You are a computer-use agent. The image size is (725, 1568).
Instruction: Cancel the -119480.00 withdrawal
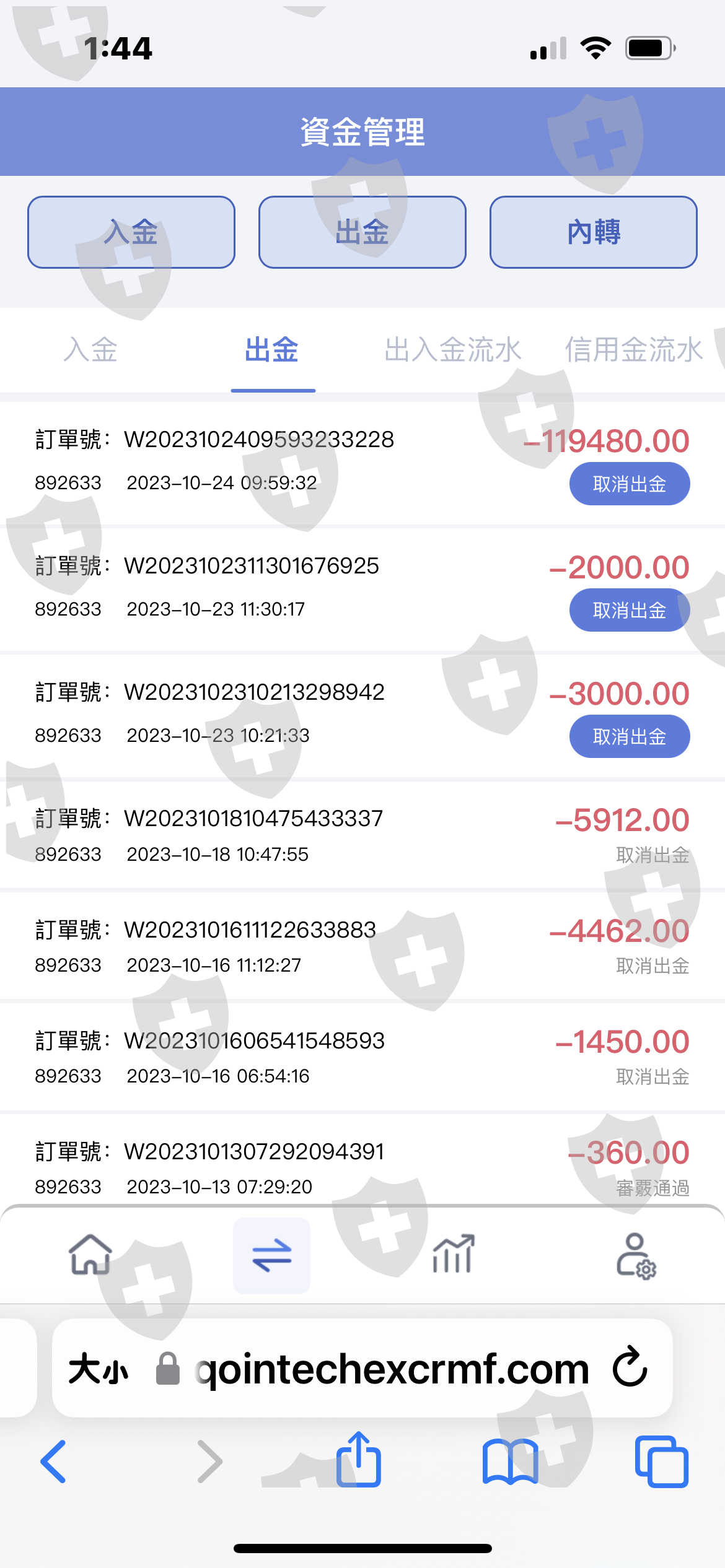coord(630,484)
